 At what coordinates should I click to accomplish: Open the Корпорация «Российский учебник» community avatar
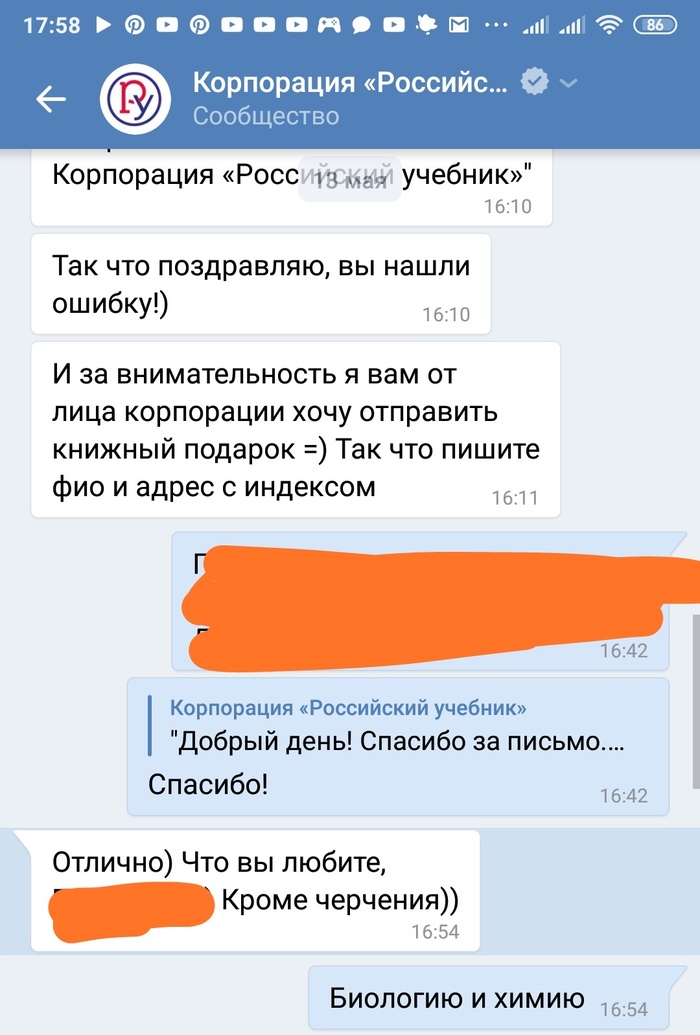(135, 98)
